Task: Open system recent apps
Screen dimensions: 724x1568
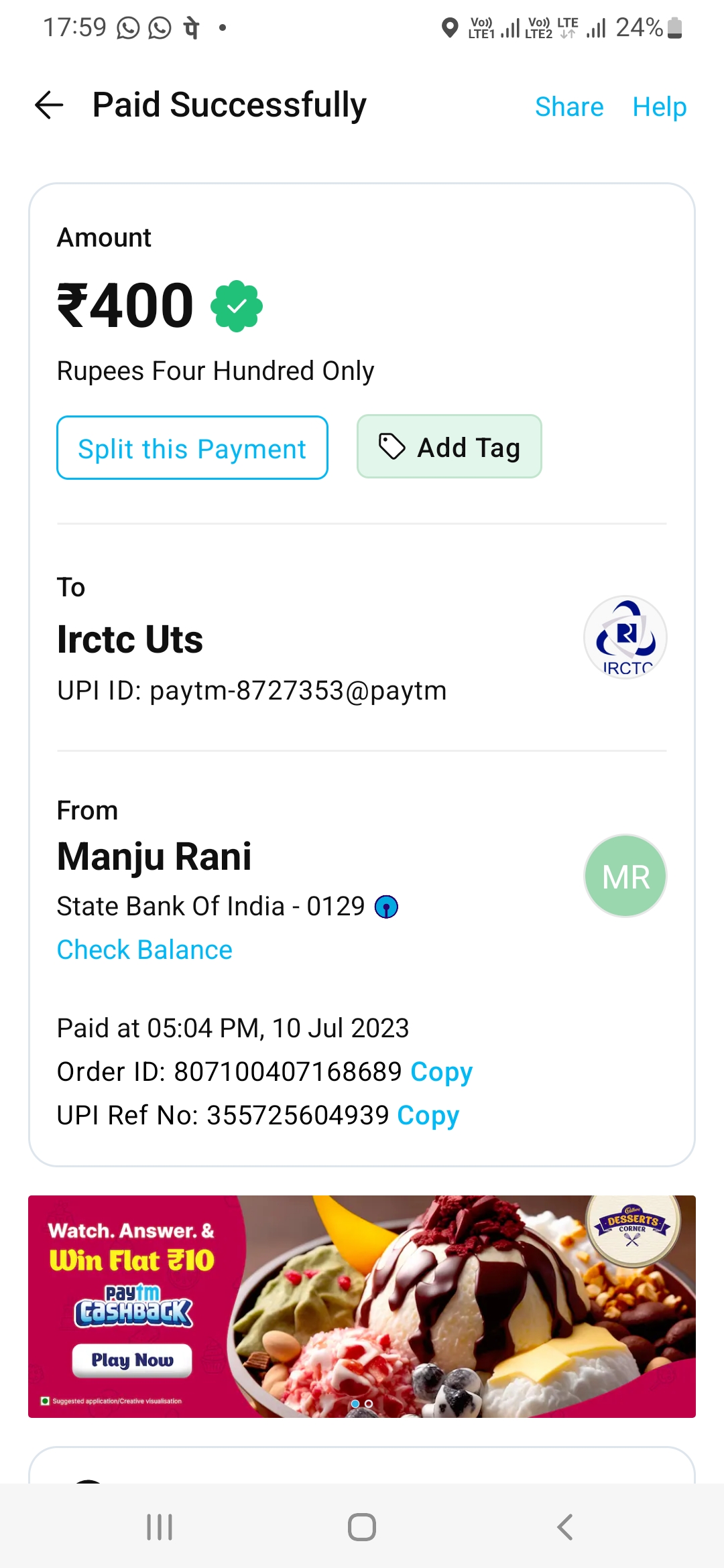Action: (160, 1527)
